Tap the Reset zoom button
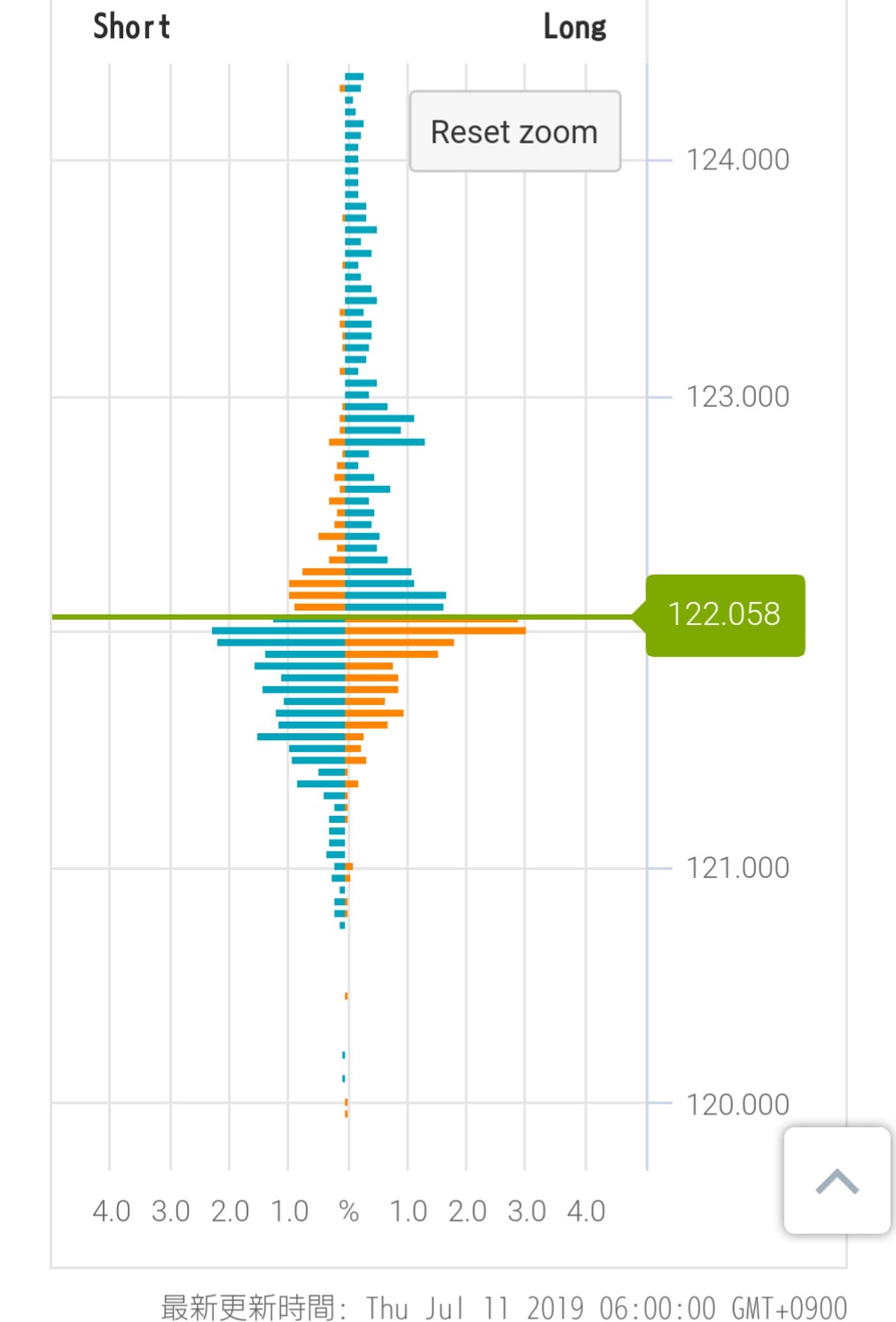The height and width of the screenshot is (1322, 896). pos(514,131)
